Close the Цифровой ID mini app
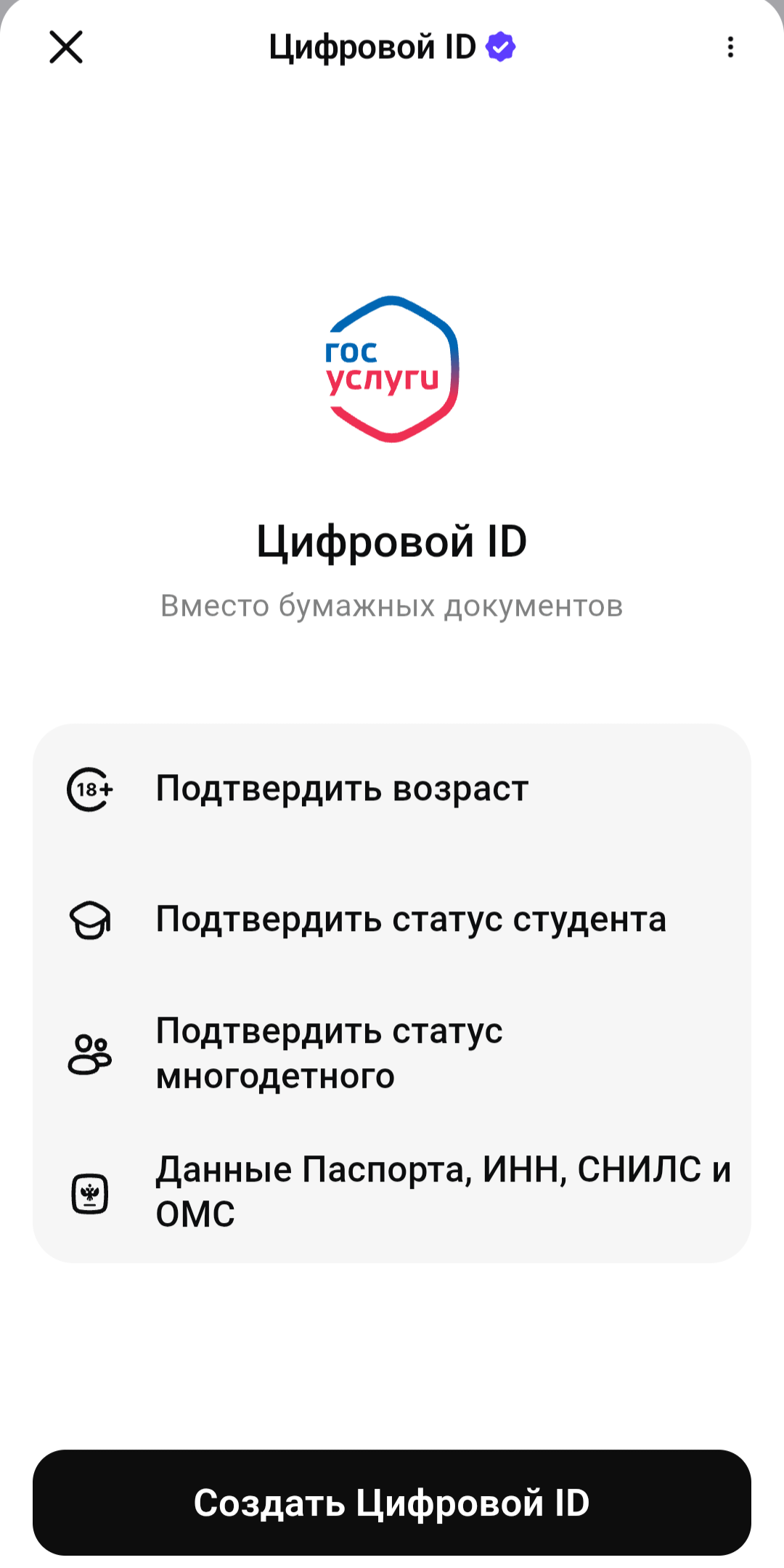784x1568 pixels. 66,47
